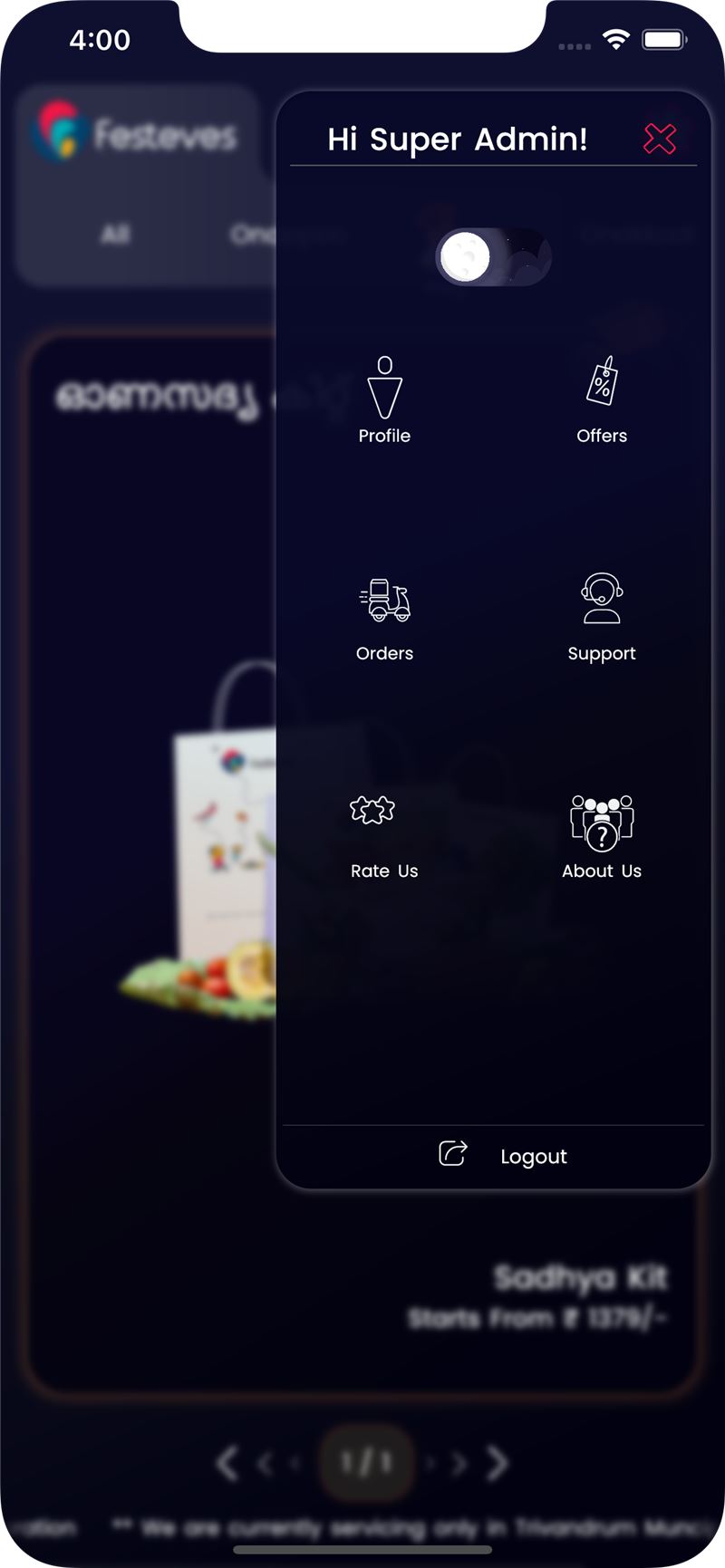Viewport: 725px width, 1568px height.
Task: Open the Orders page
Action: 384,620
